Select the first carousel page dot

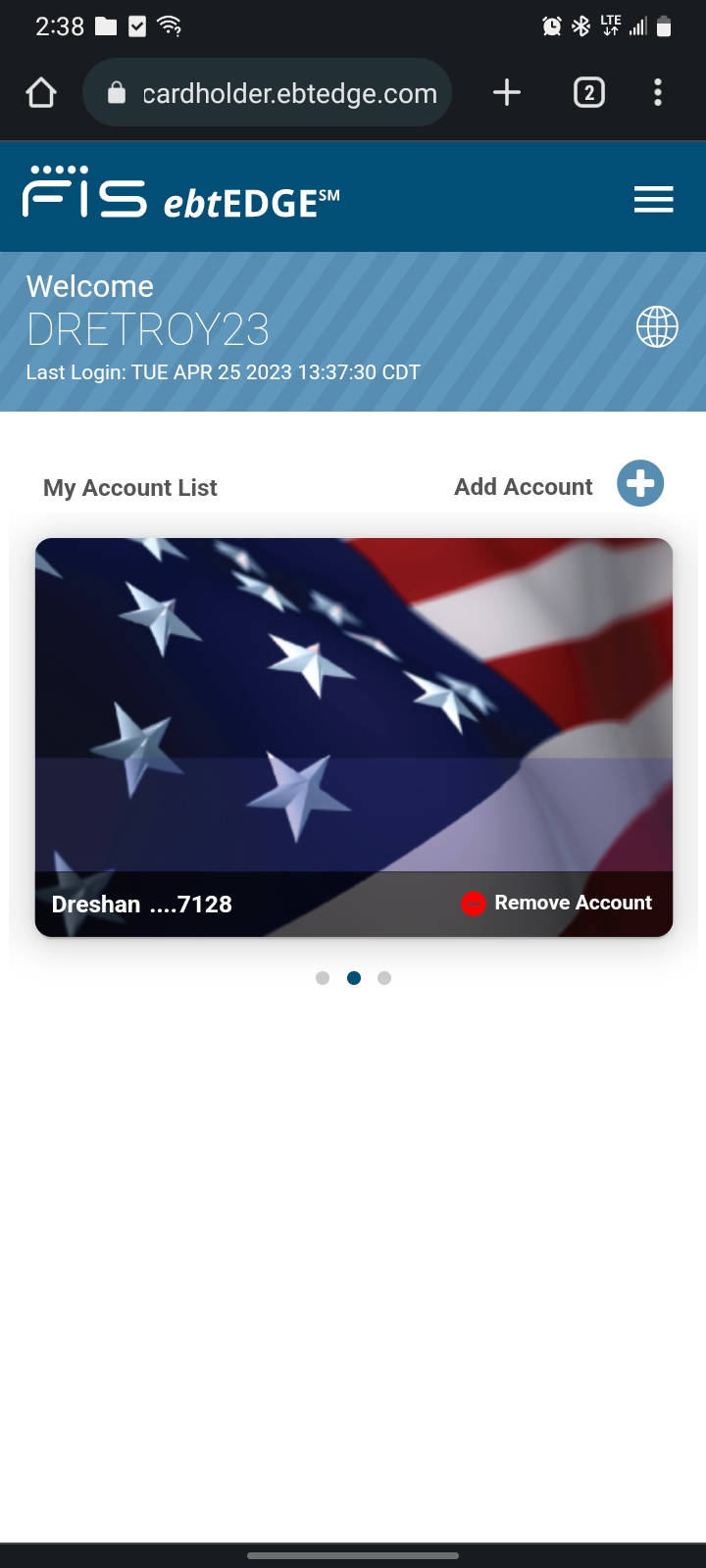point(323,978)
